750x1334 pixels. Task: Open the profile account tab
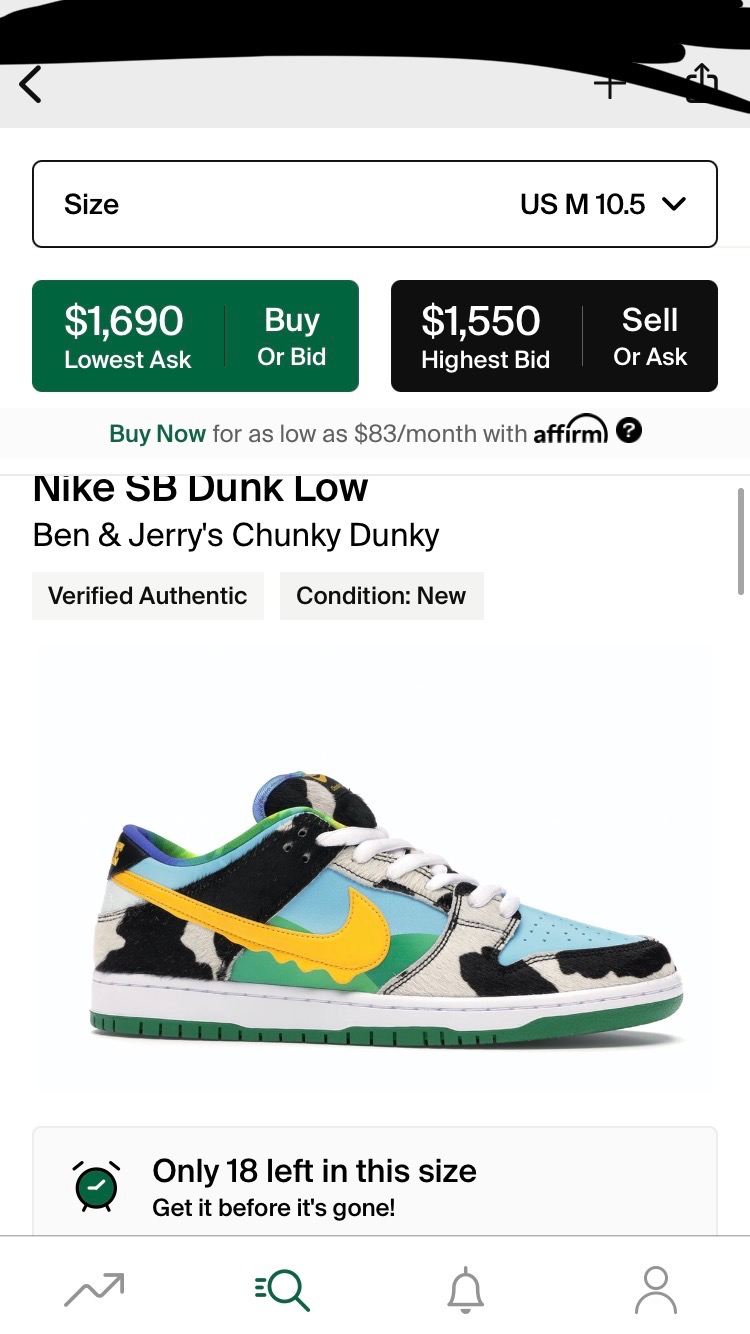pos(656,1289)
